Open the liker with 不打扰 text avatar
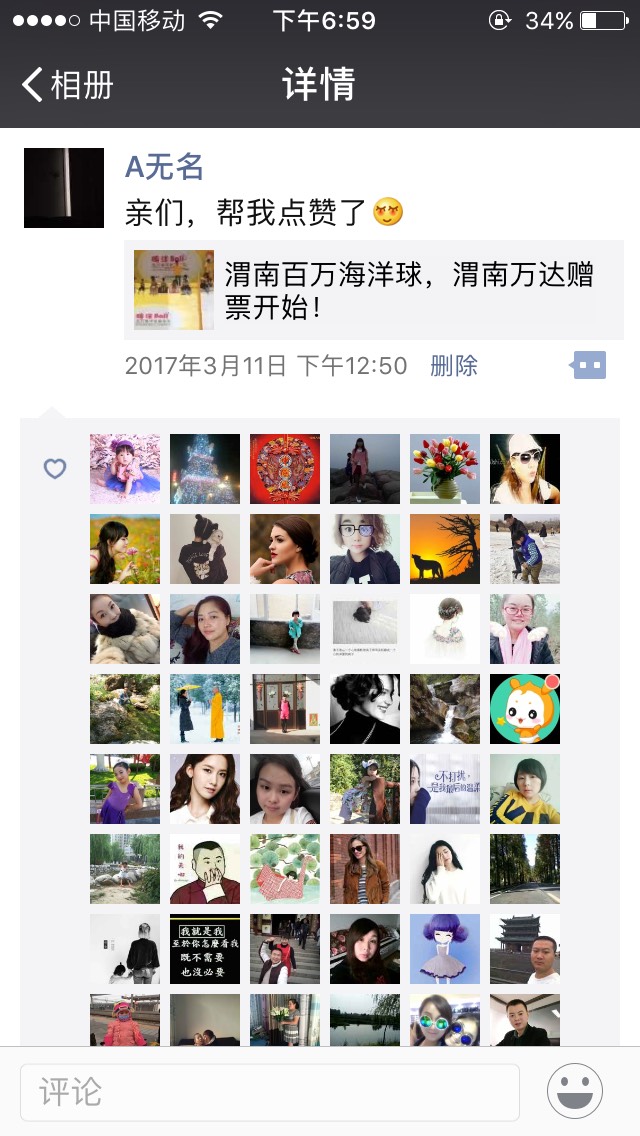This screenshot has height=1136, width=640. point(445,789)
